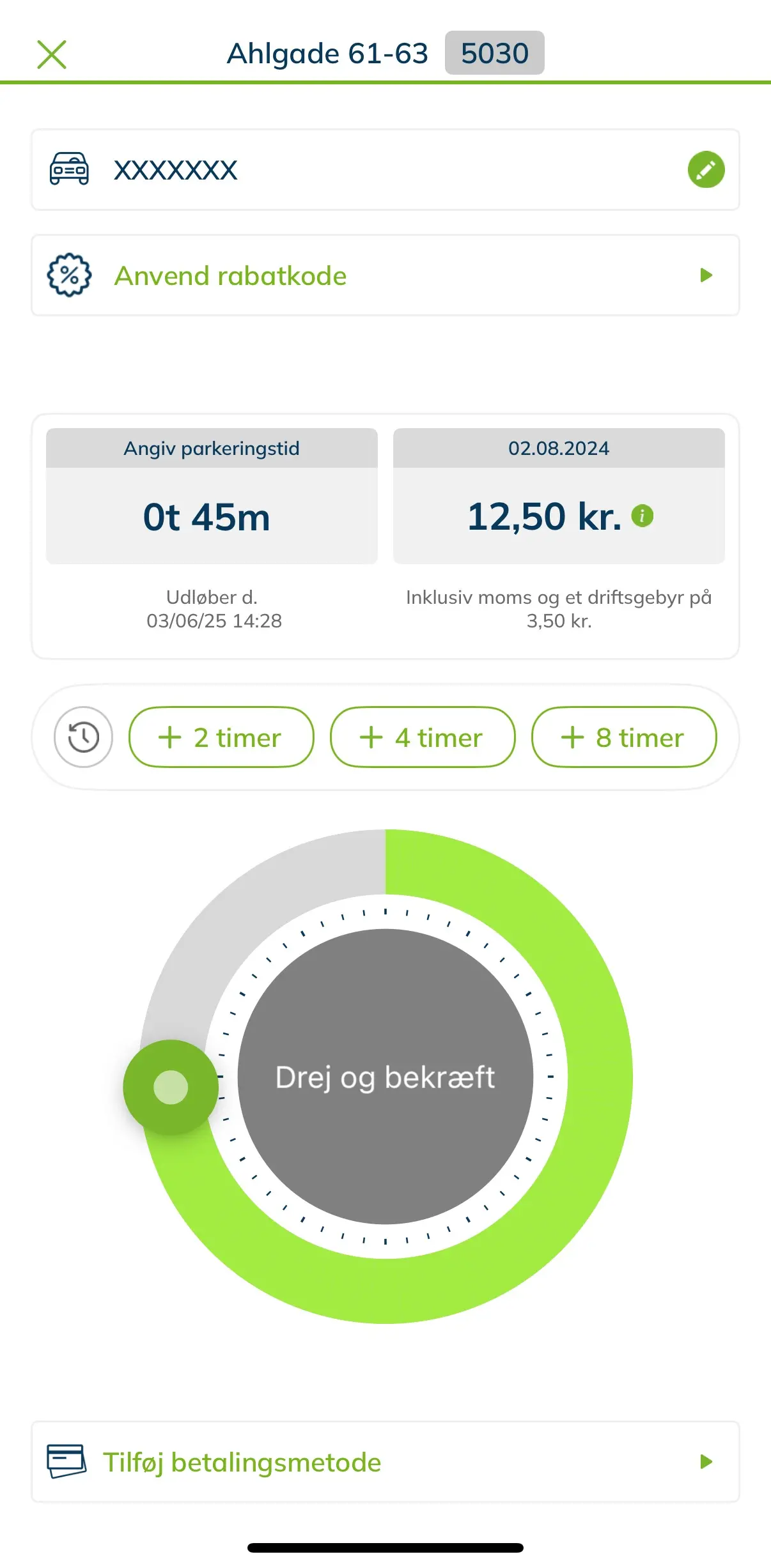Tap the 0t 45m parking time box
This screenshot has width=771, height=1568.
(x=212, y=496)
